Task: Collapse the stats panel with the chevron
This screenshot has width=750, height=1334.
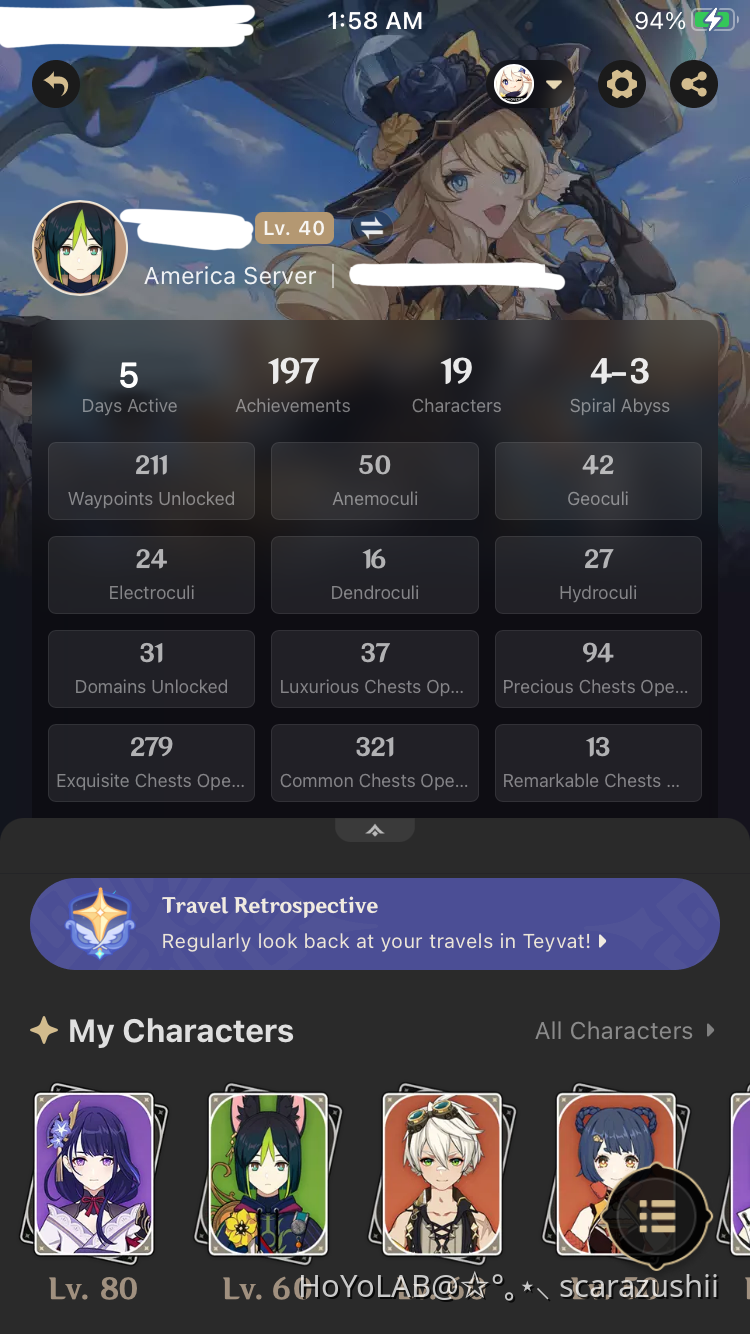Action: (x=374, y=828)
